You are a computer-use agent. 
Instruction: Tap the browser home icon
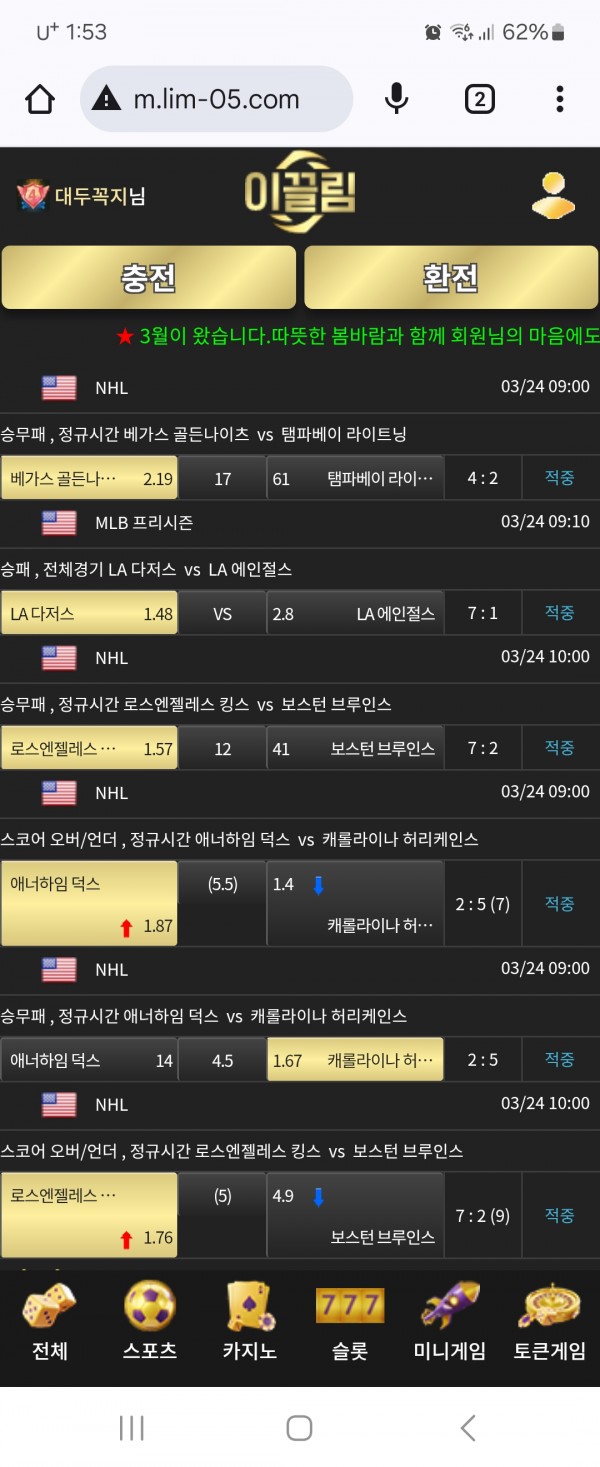pyautogui.click(x=39, y=99)
